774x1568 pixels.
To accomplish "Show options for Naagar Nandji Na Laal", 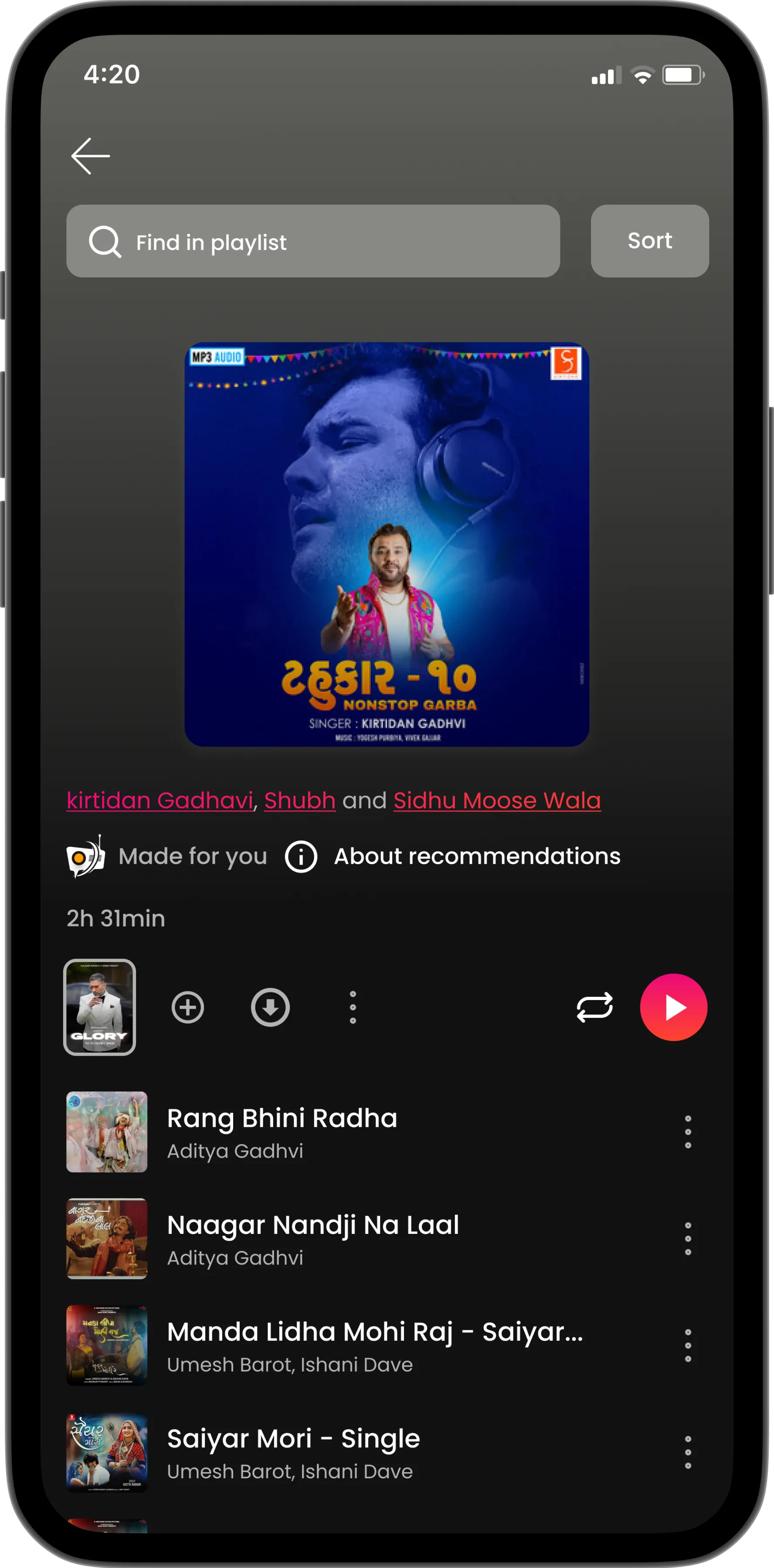I will point(688,1239).
